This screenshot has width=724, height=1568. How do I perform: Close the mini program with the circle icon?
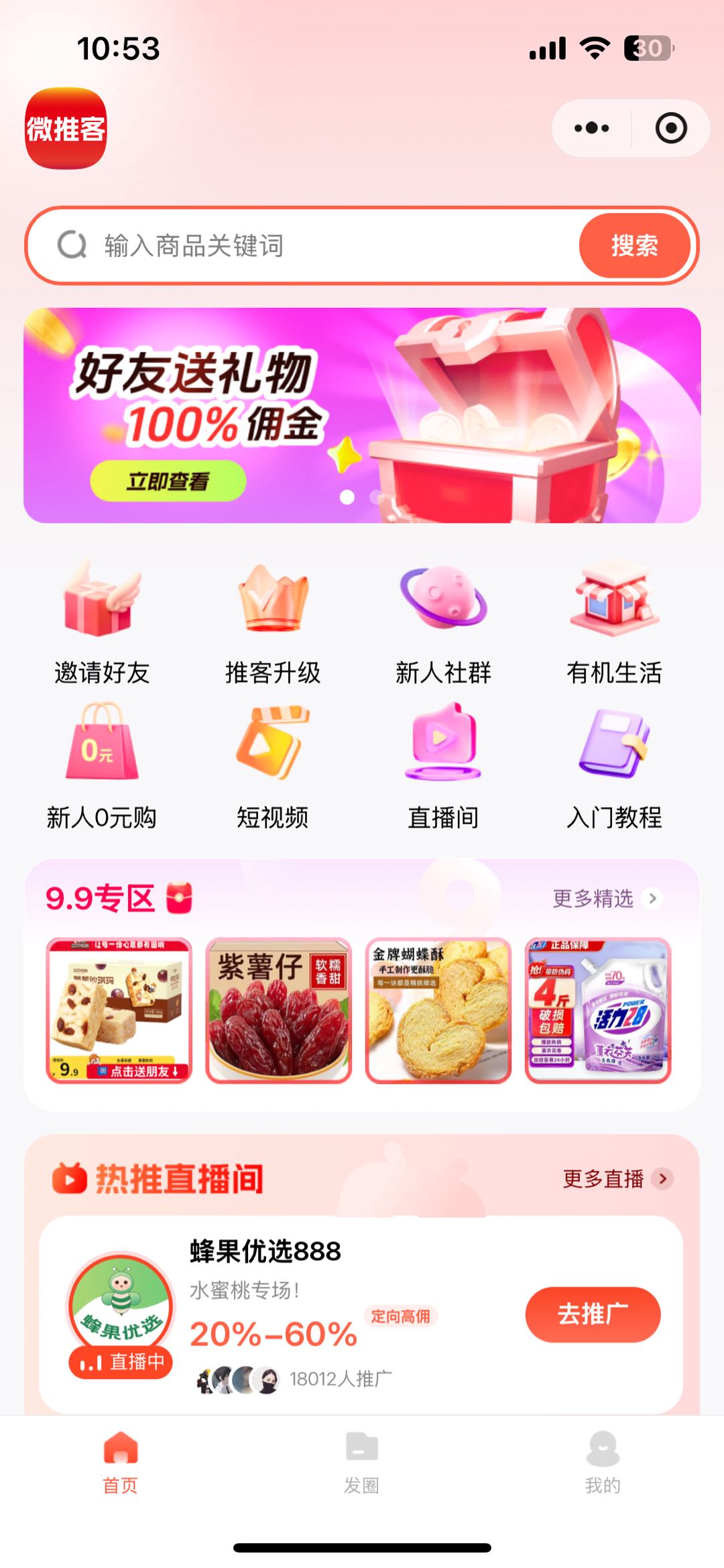(x=671, y=128)
